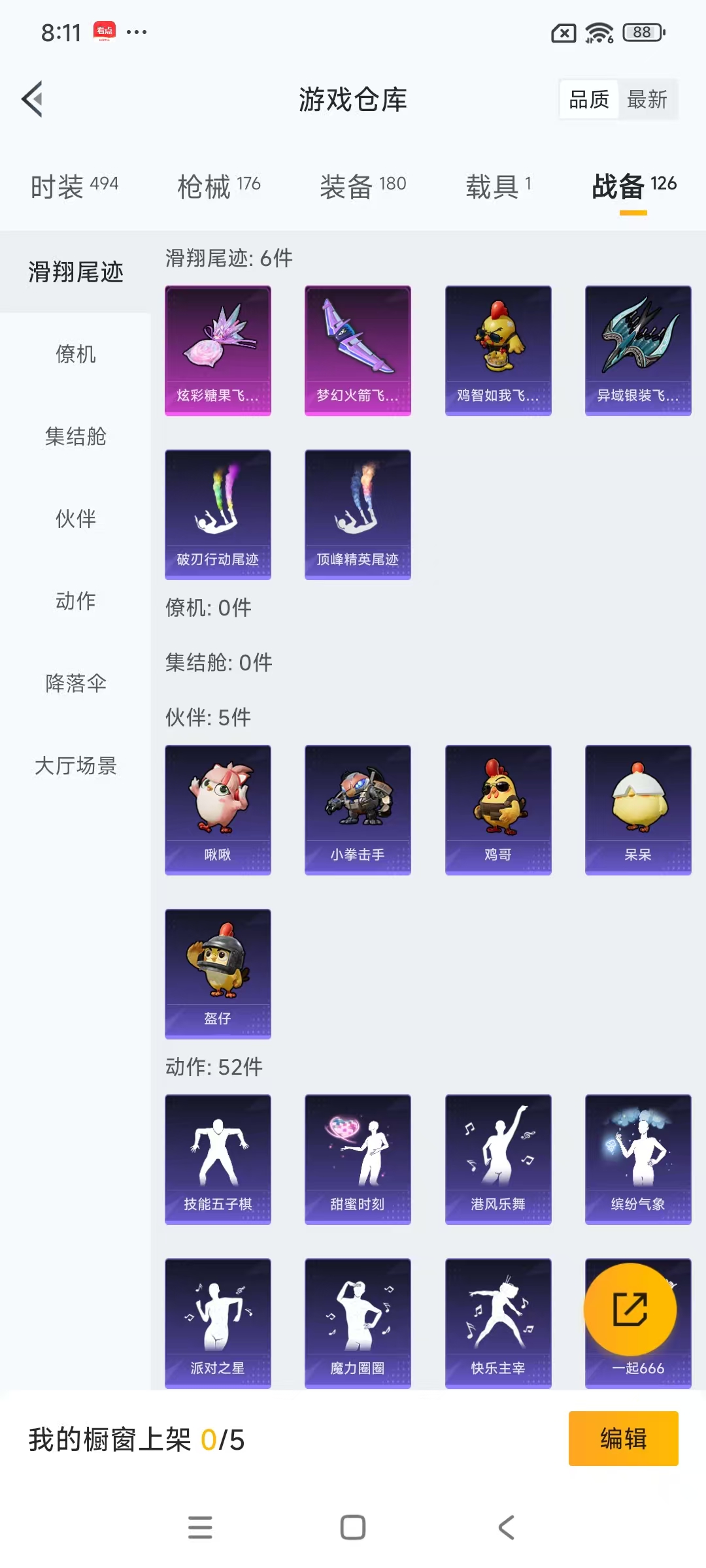Go back with the top-left arrow

coord(31,99)
